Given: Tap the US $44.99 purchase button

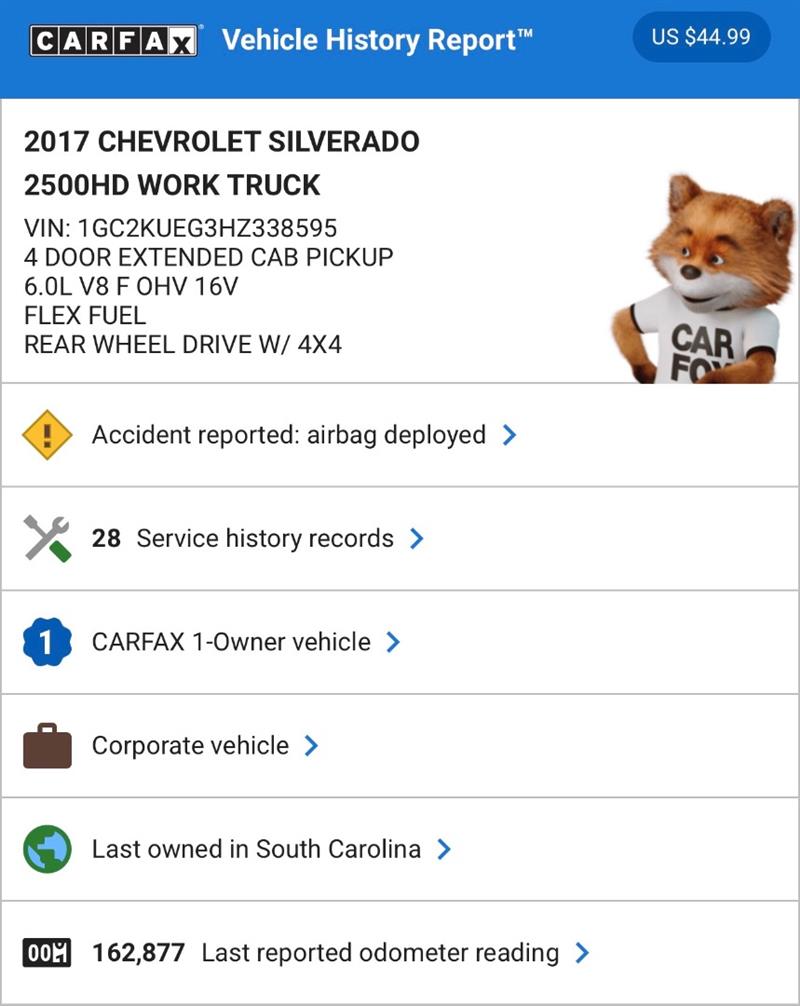Looking at the screenshot, I should [701, 37].
